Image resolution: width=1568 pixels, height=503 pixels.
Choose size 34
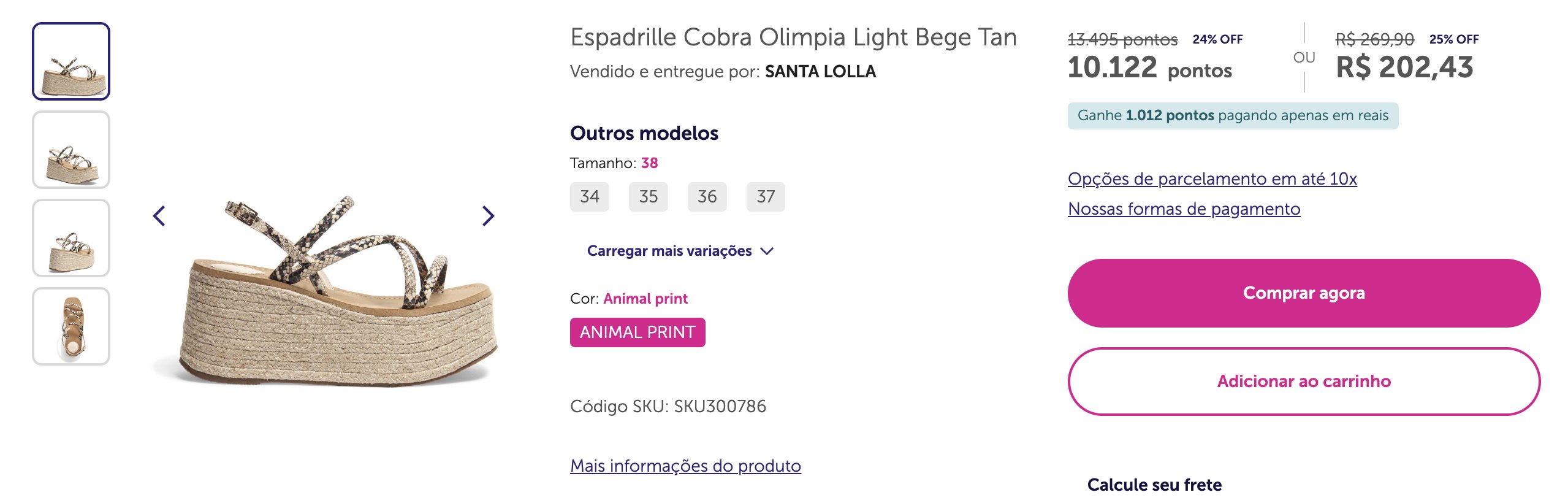pos(589,197)
